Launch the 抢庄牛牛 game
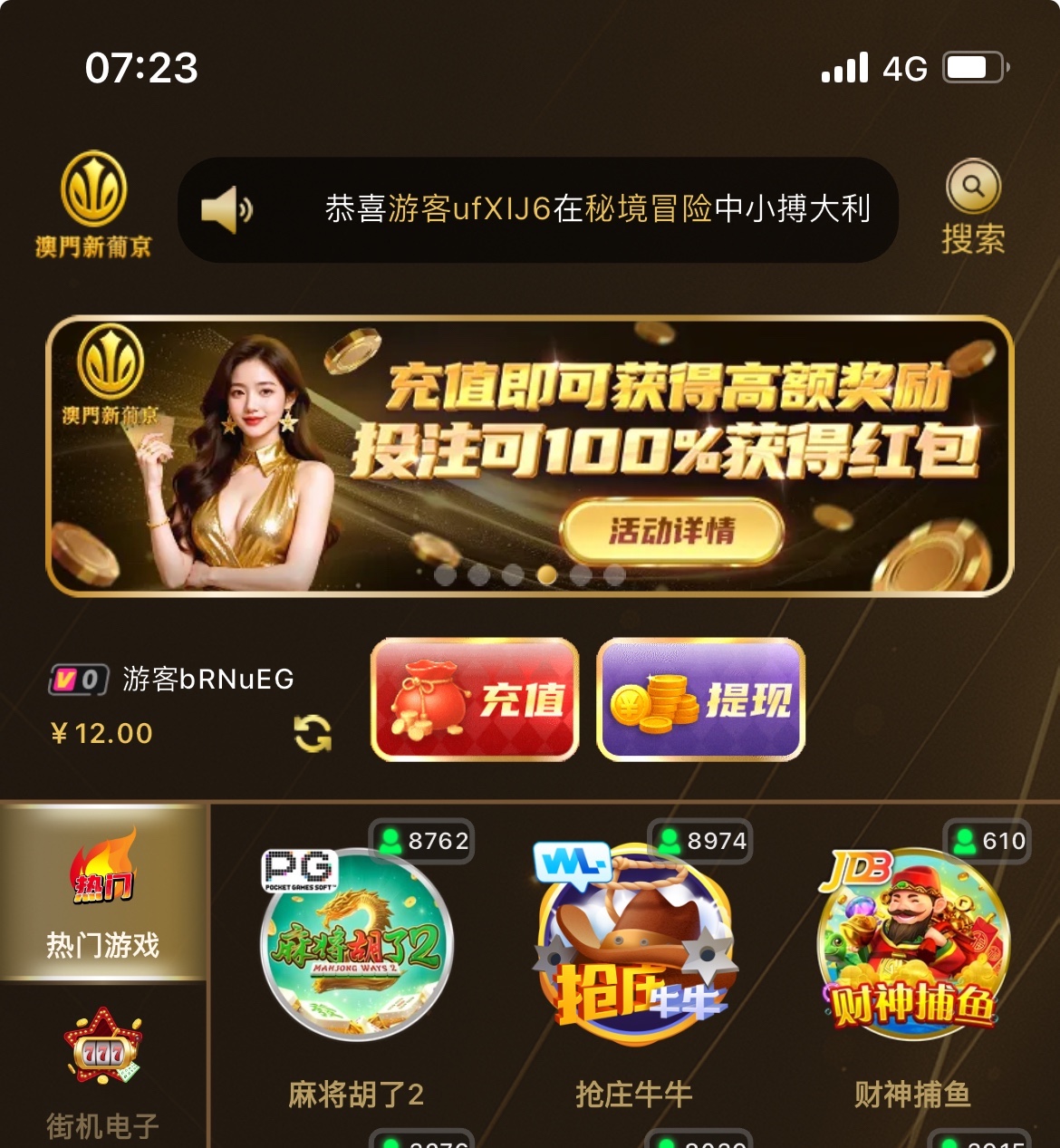Image resolution: width=1060 pixels, height=1148 pixels. (x=634, y=947)
